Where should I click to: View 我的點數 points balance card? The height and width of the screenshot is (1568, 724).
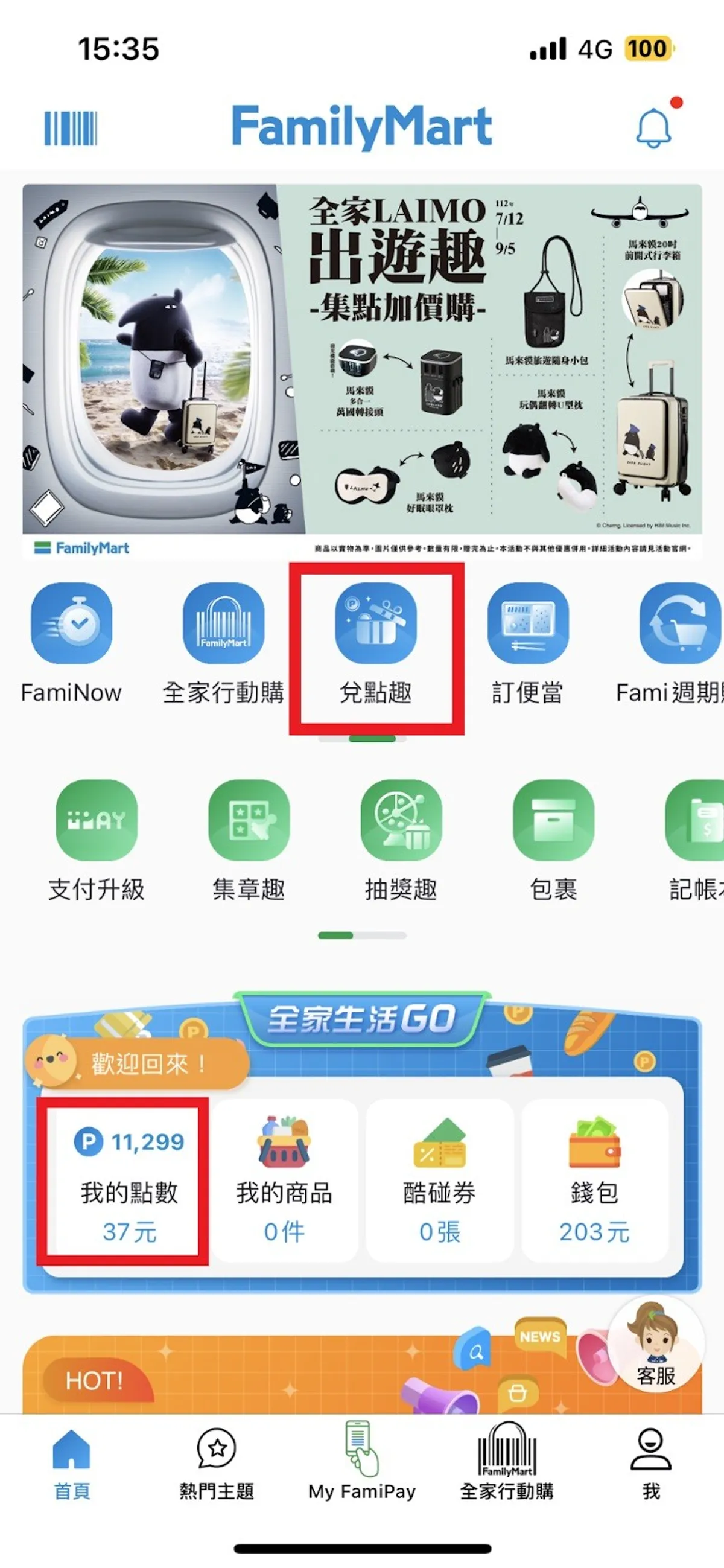pos(129,1181)
